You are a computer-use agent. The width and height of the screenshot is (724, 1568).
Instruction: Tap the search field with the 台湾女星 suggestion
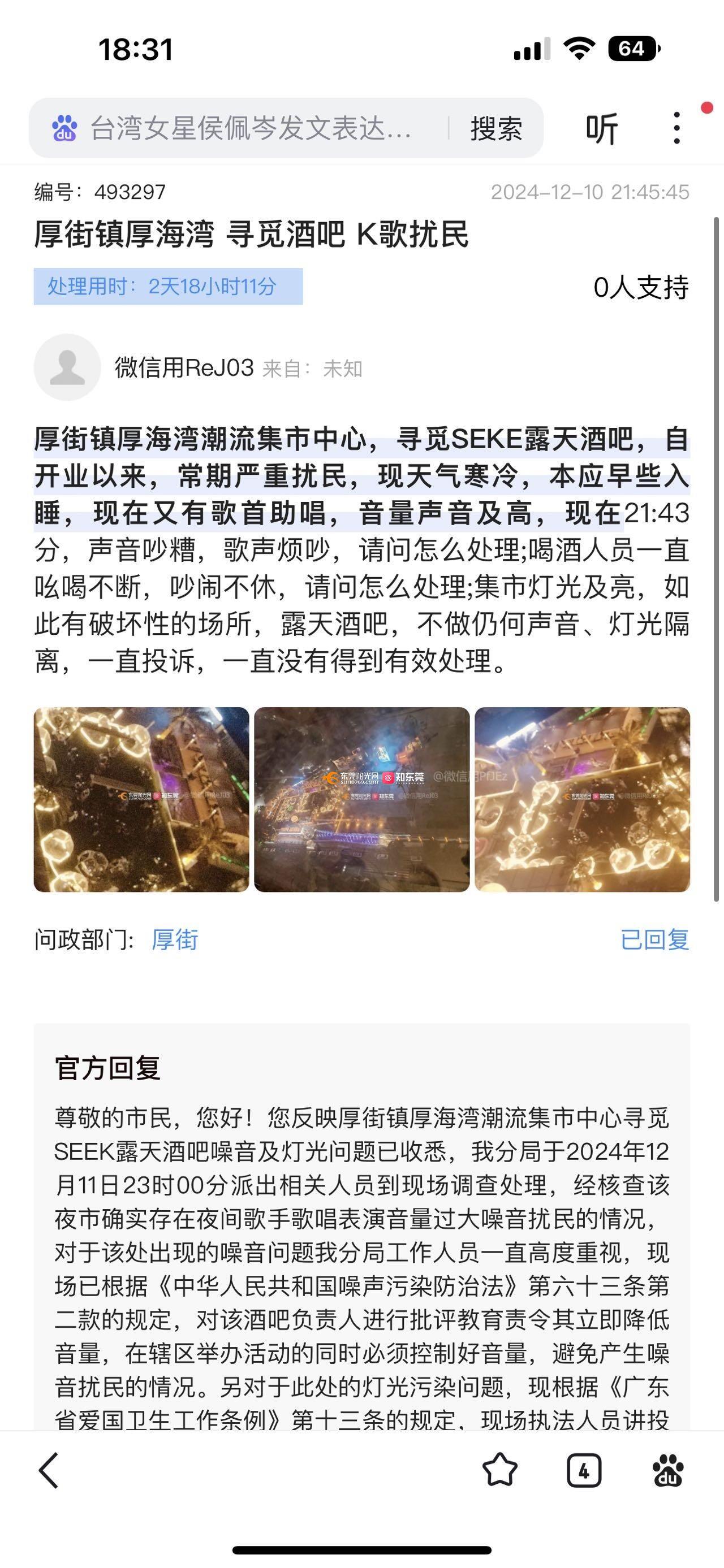(249, 128)
